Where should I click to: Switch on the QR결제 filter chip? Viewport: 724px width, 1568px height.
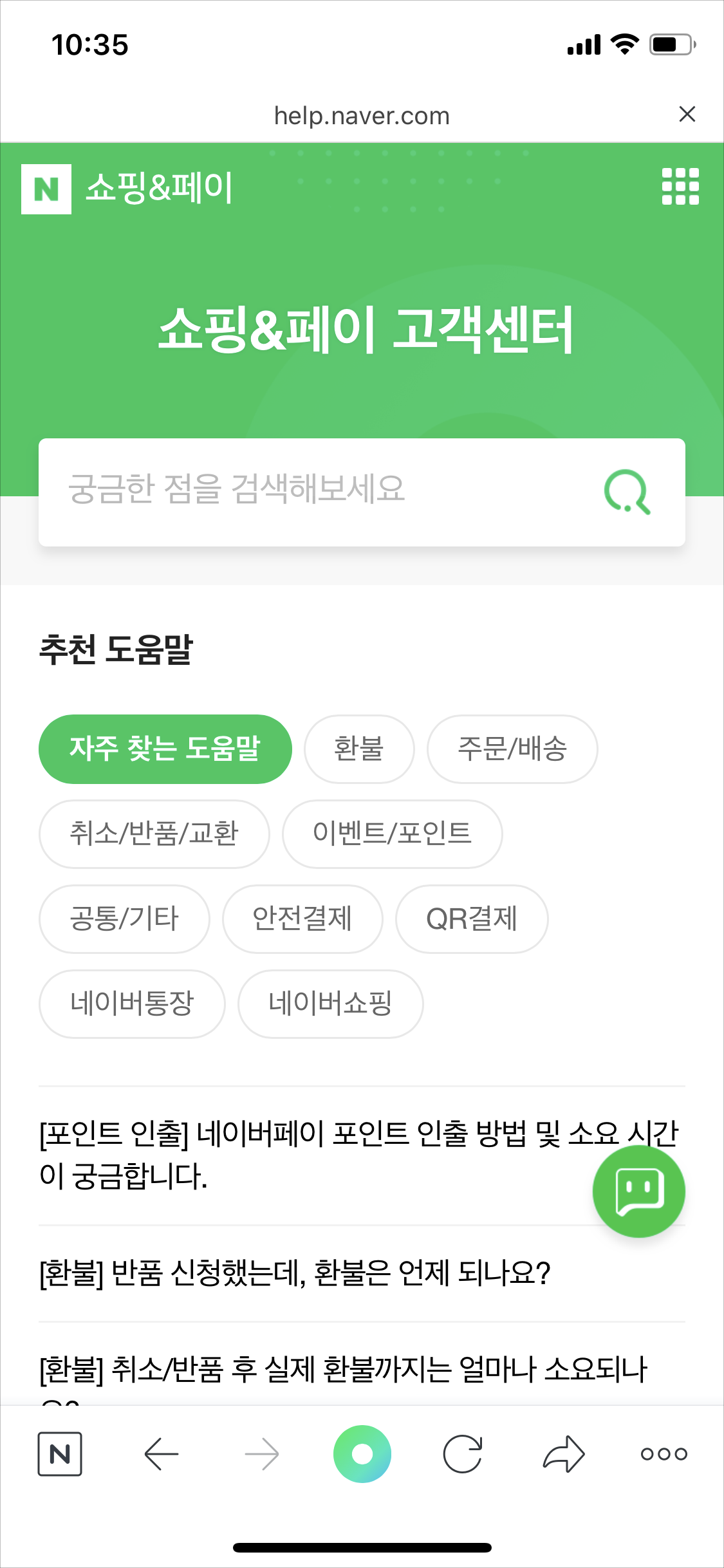[472, 919]
